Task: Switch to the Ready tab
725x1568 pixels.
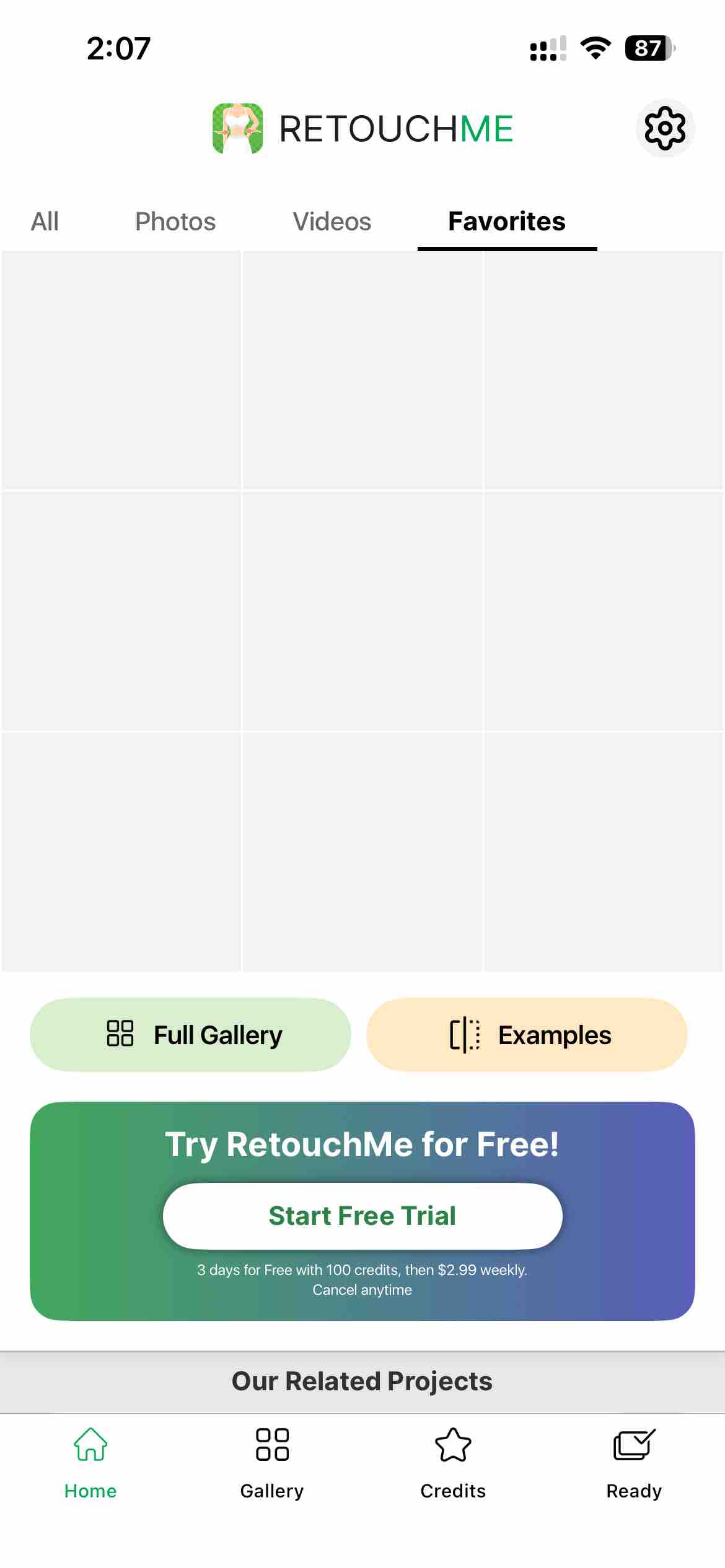Action: tap(634, 1463)
